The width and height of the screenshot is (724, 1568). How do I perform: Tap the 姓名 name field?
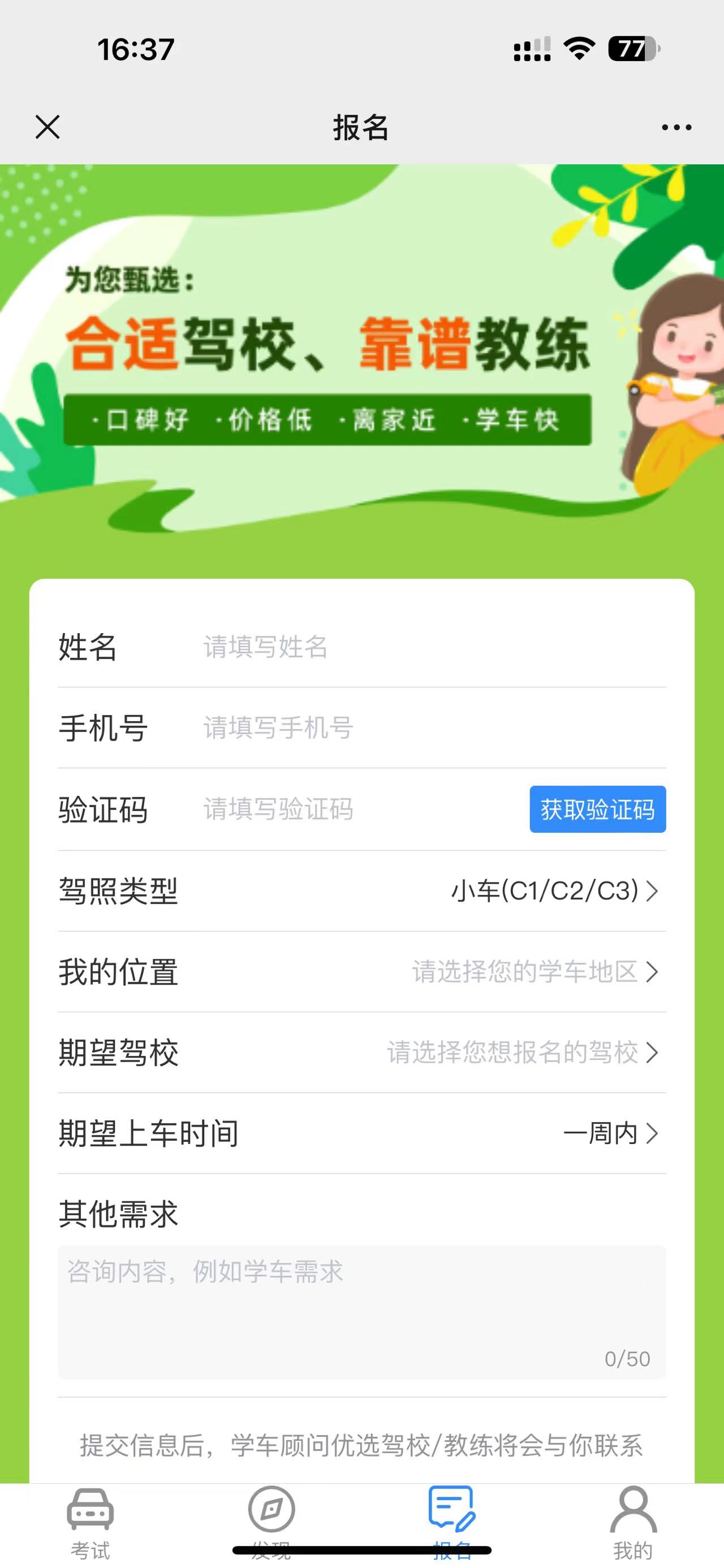[426, 647]
